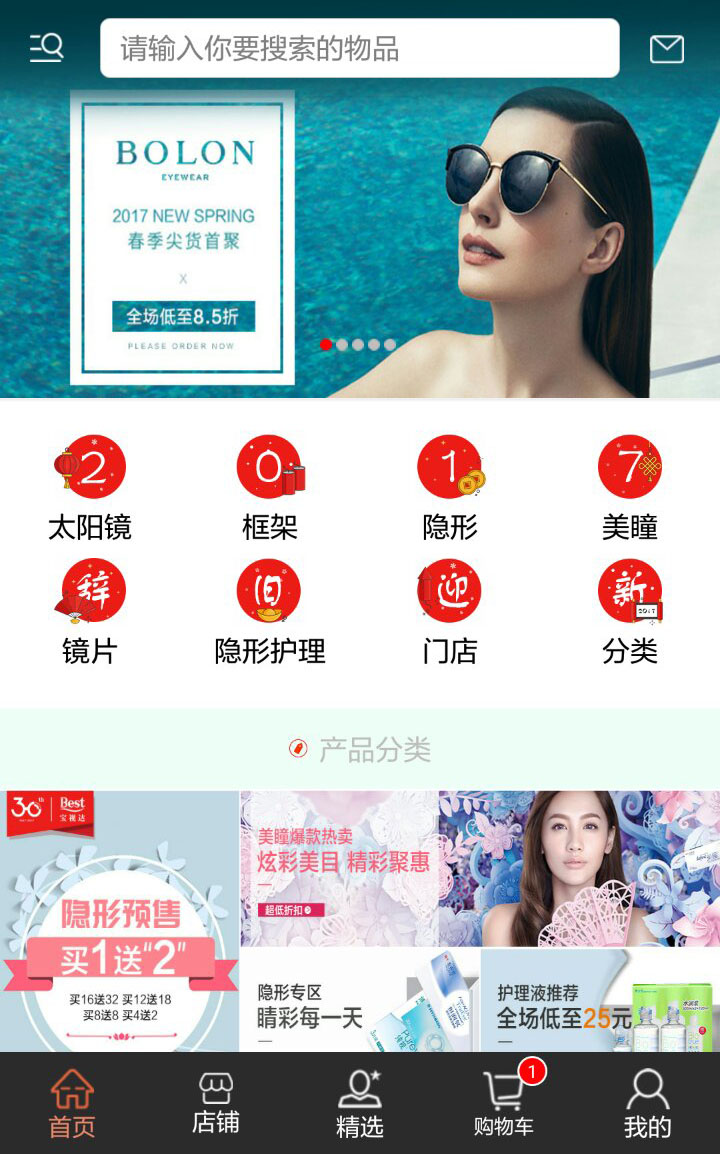
Task: Open the 隐形专区 睛彩每一天 tile
Action: click(360, 1000)
